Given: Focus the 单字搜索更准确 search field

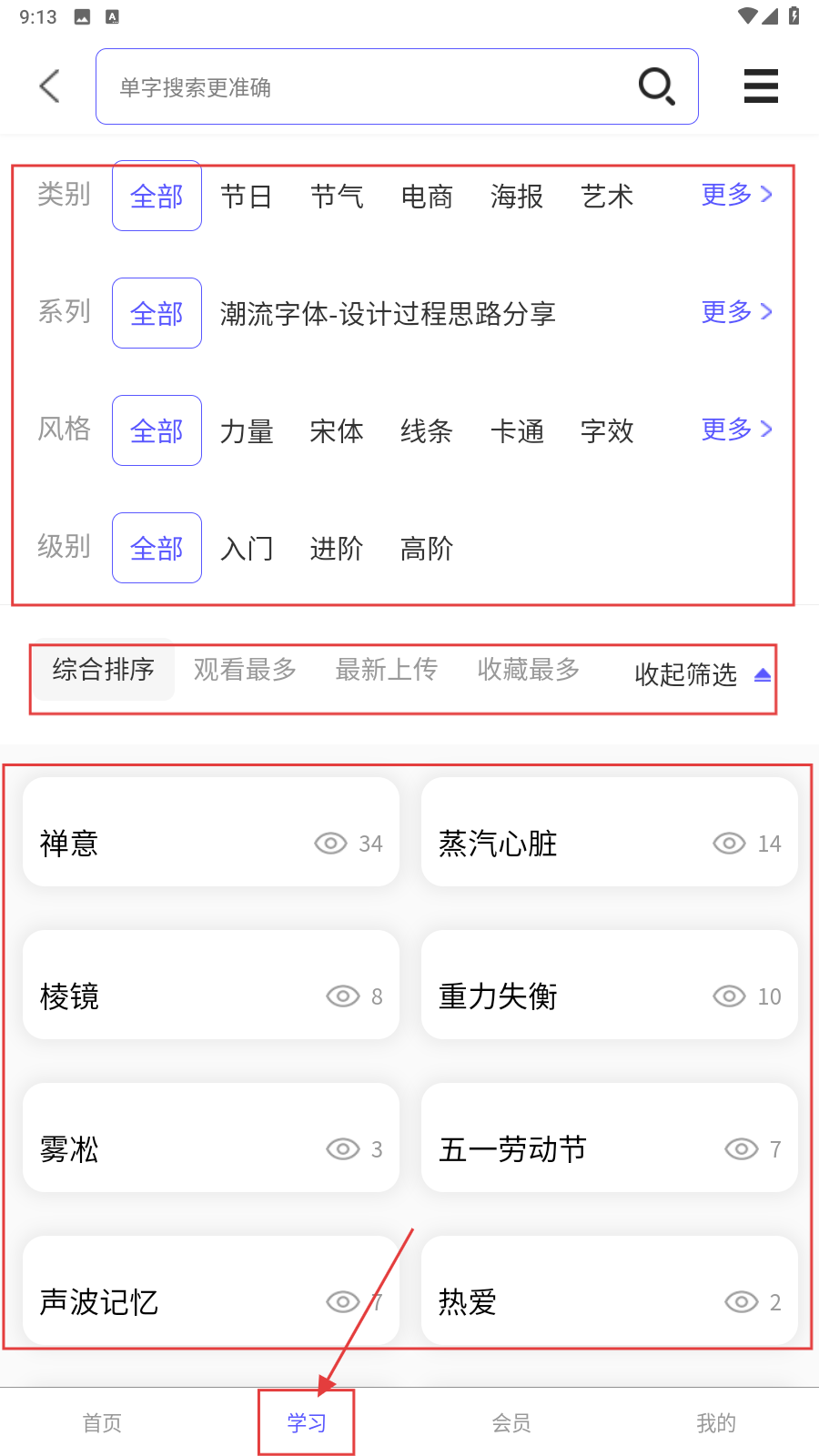Looking at the screenshot, I should (x=364, y=87).
